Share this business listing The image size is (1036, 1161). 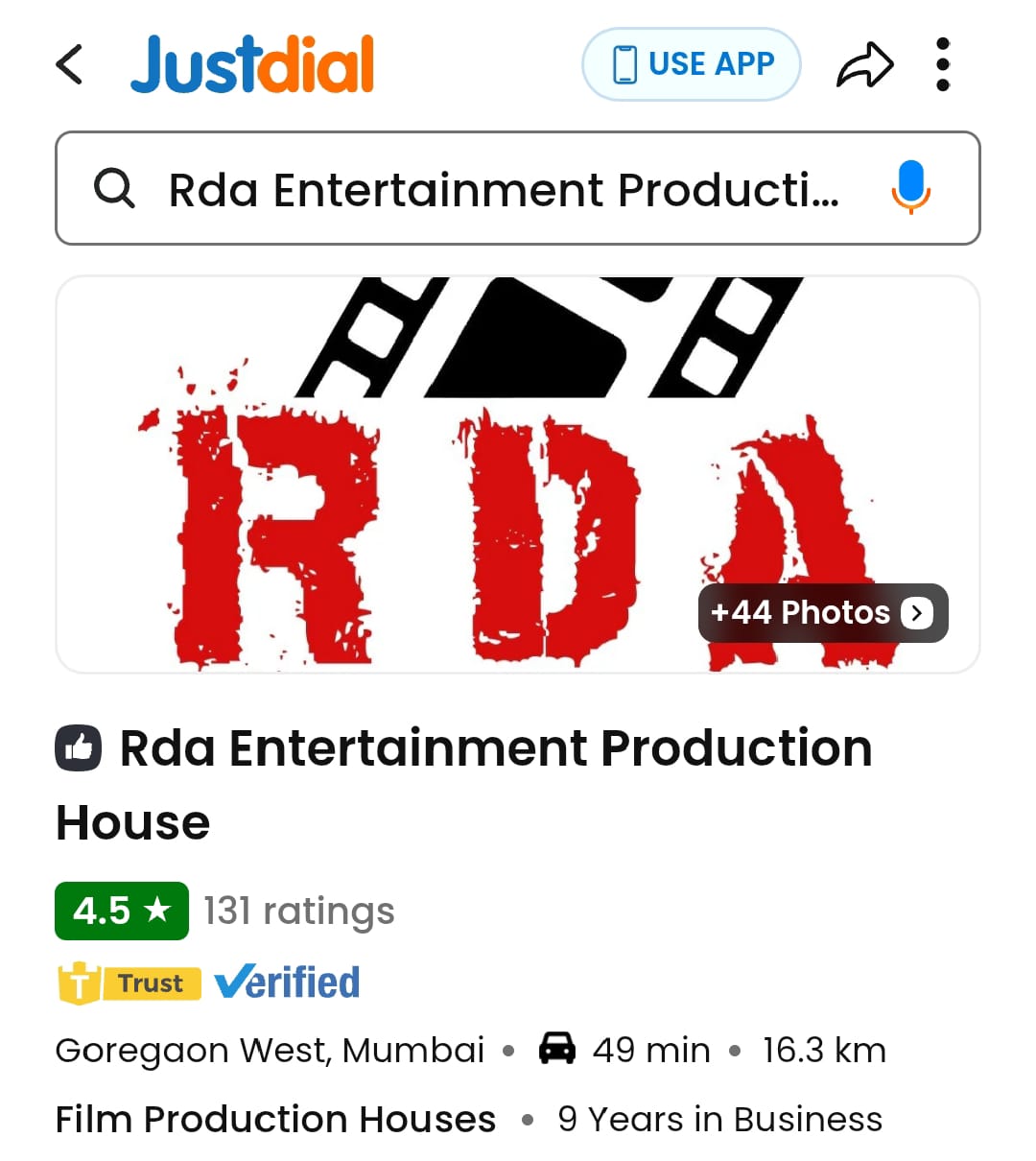[x=864, y=65]
